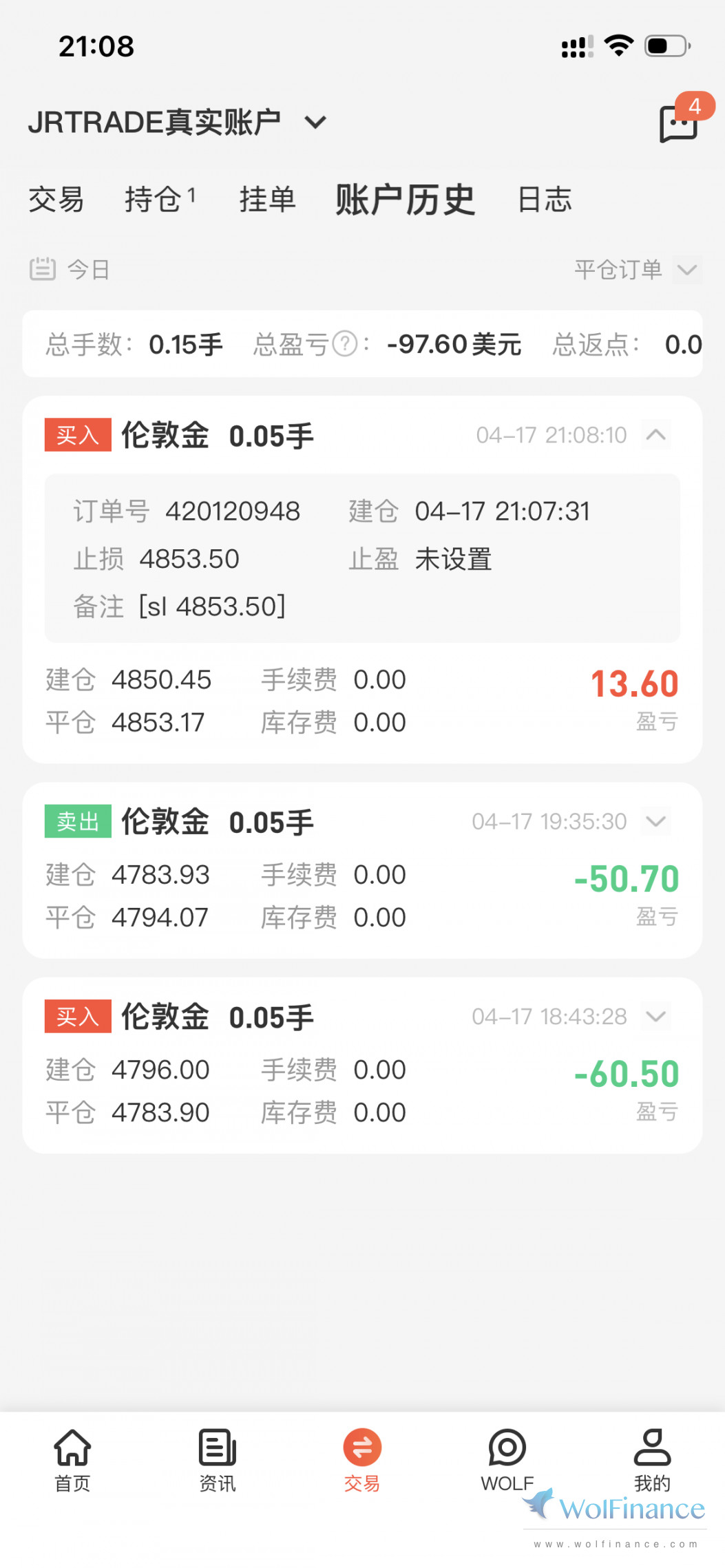Show help for 总盈亏 question mark
This screenshot has width=725, height=1568.
(x=345, y=343)
